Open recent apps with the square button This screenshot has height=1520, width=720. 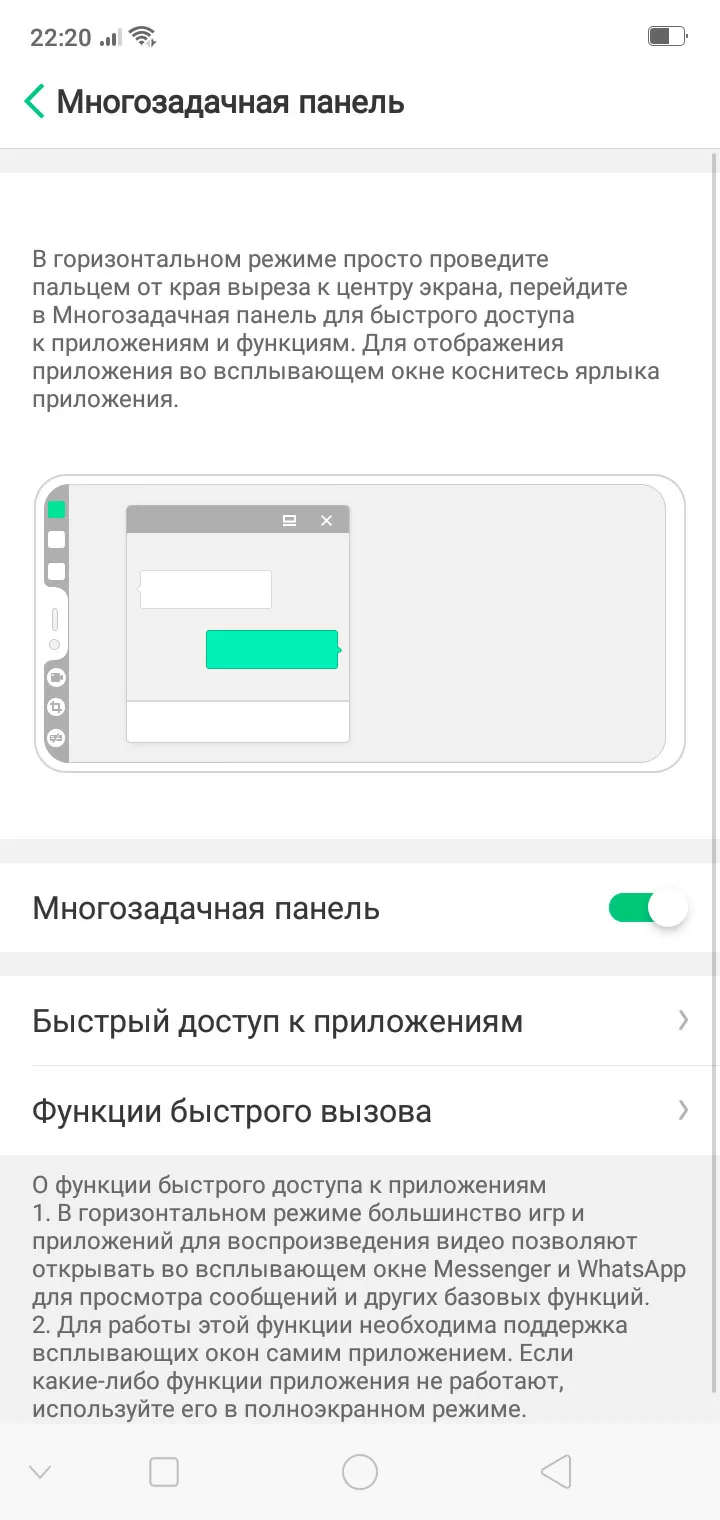point(164,1472)
